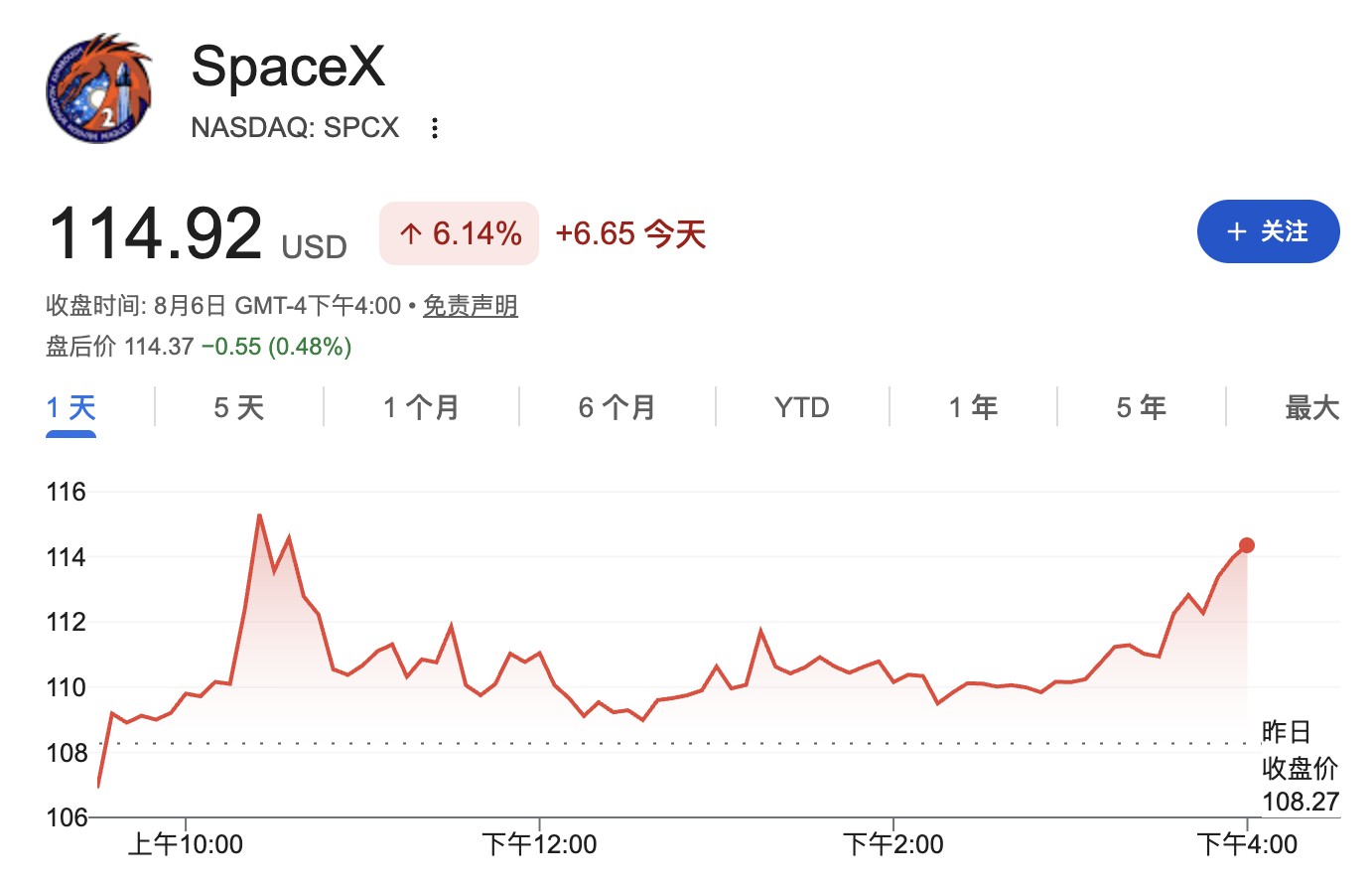The height and width of the screenshot is (886, 1372).
Task: Switch to the YTD chart range
Action: tap(802, 407)
